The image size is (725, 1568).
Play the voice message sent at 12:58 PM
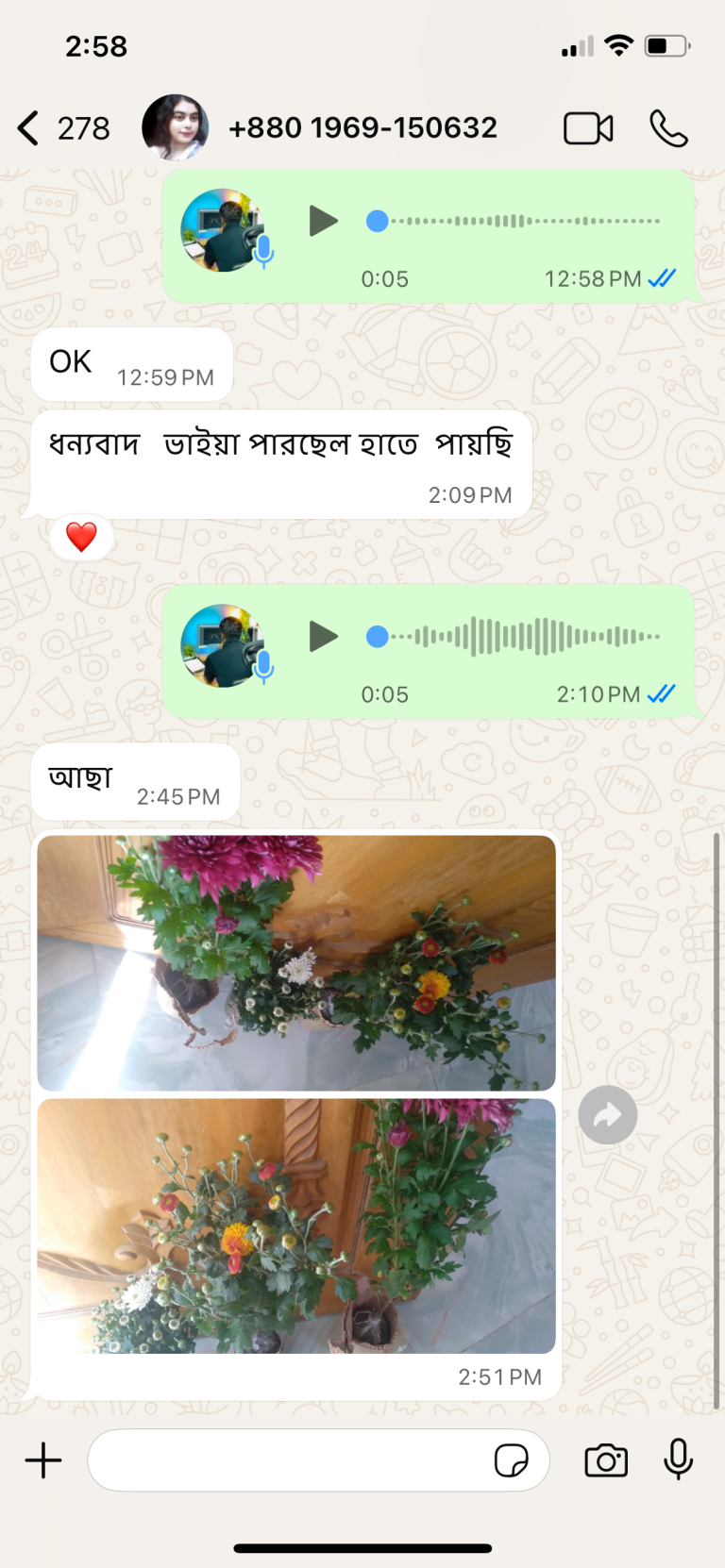[323, 221]
